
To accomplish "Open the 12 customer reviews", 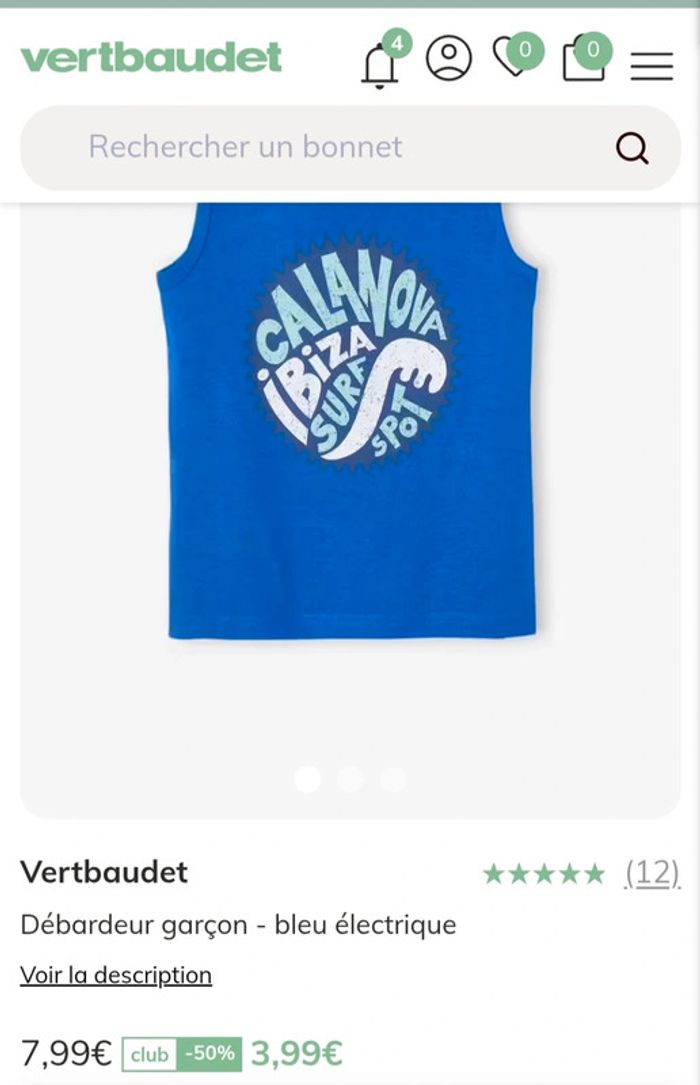I will point(652,873).
